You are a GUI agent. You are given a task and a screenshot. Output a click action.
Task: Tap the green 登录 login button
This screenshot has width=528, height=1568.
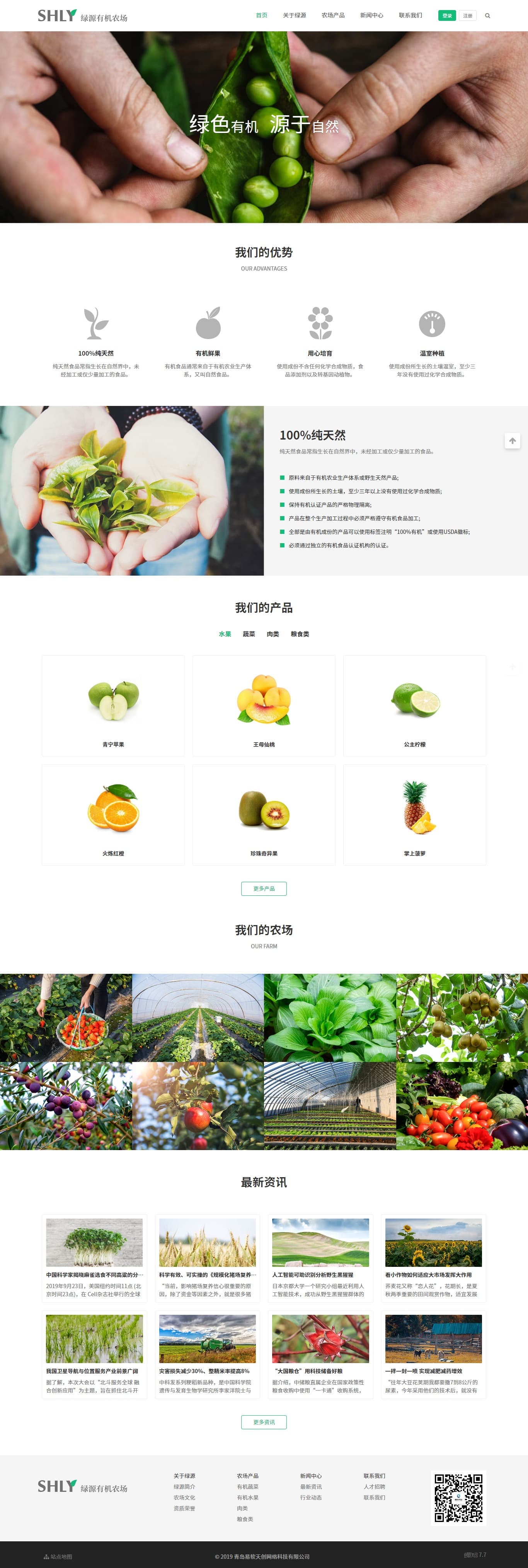click(446, 16)
